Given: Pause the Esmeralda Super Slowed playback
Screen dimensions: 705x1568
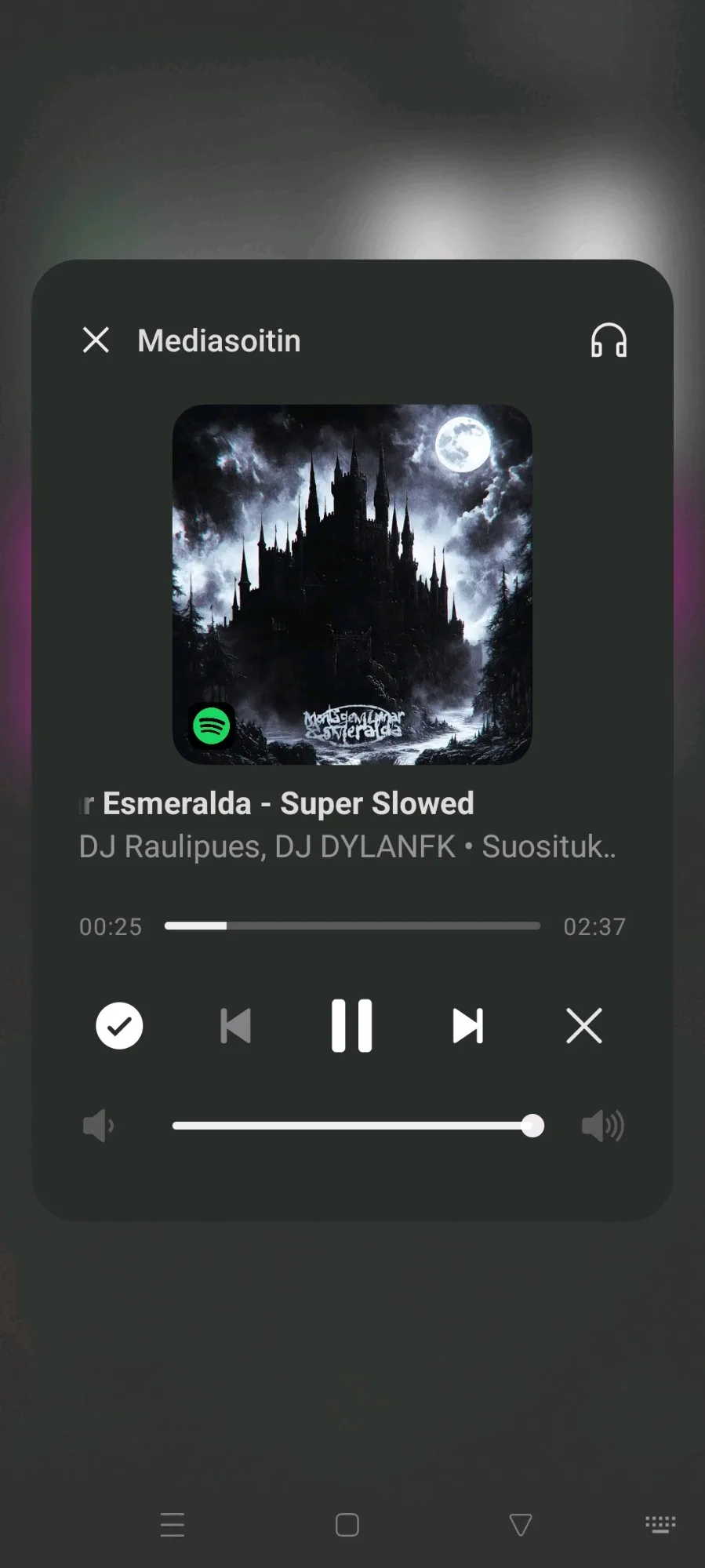Looking at the screenshot, I should 351,1025.
